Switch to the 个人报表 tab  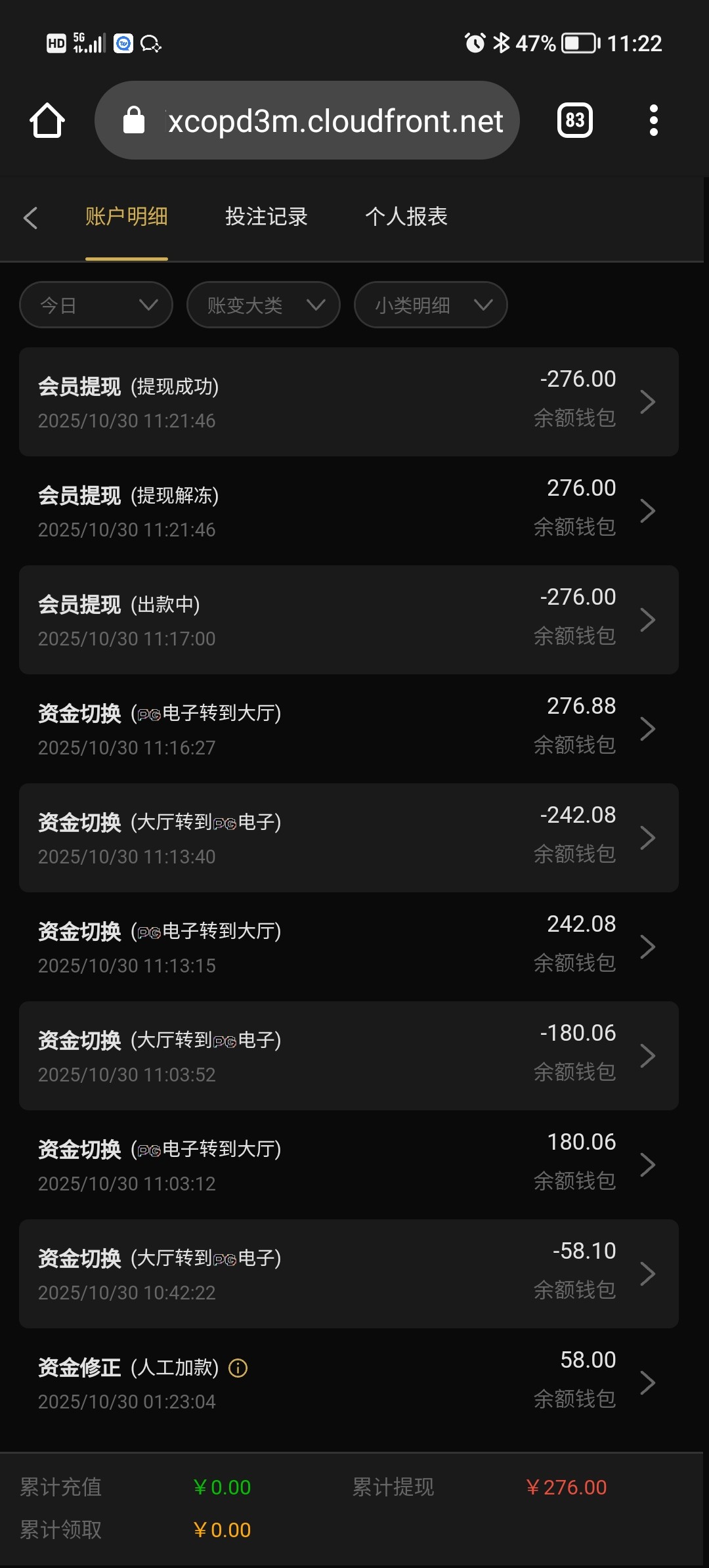coord(406,217)
